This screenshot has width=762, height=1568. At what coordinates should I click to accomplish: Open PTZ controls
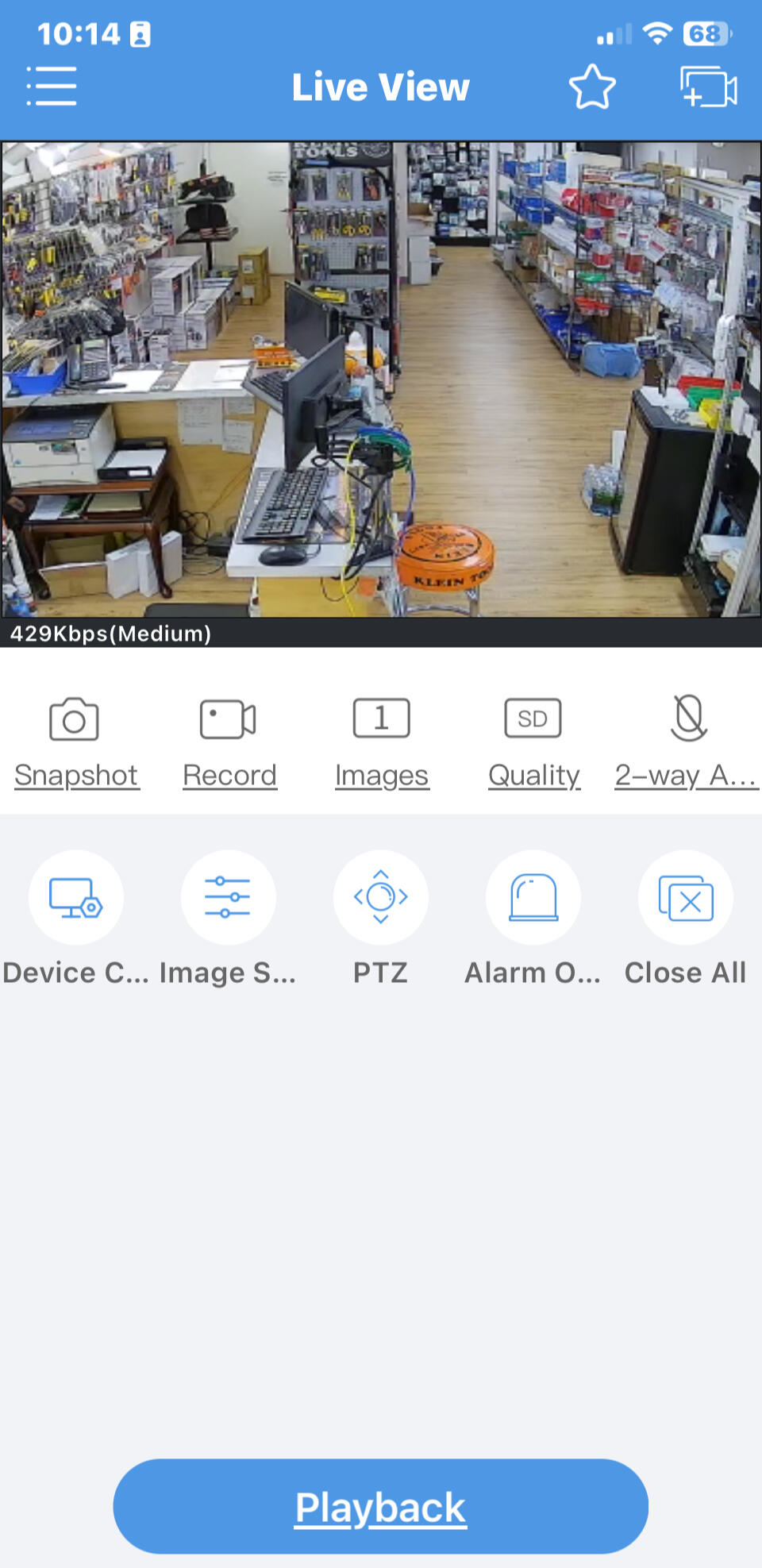click(x=381, y=898)
